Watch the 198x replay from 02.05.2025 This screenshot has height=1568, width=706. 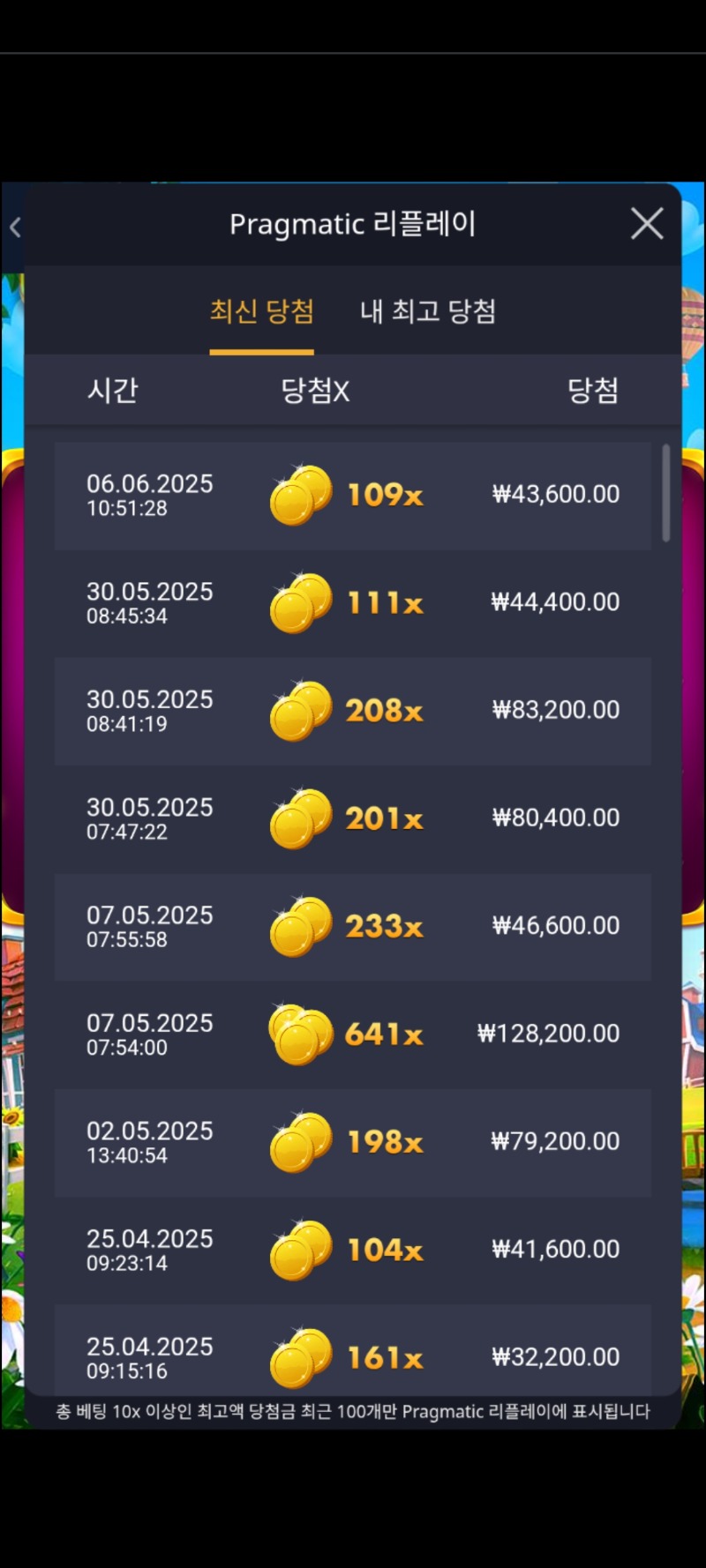[353, 1142]
